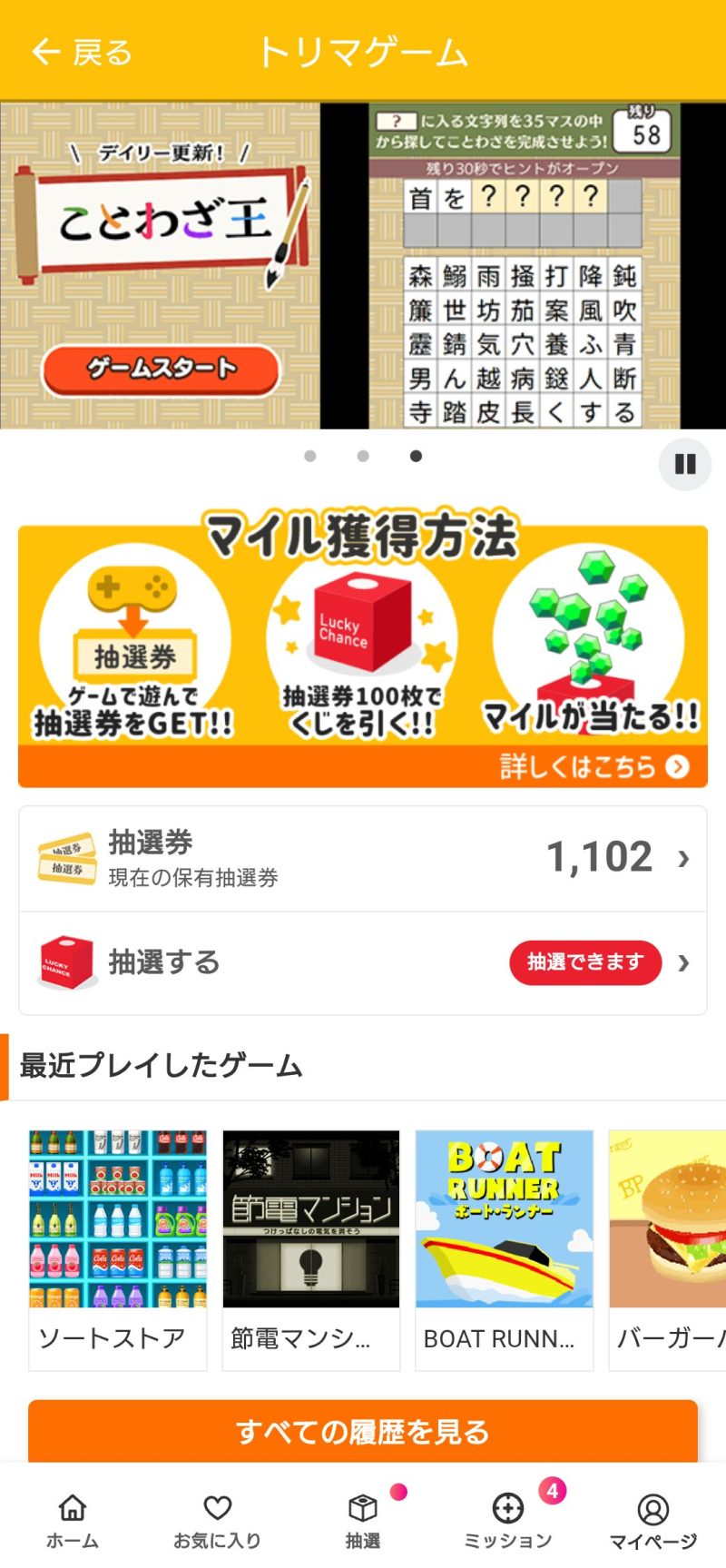Pause the banner carousel
726x1568 pixels.
pyautogui.click(x=685, y=464)
